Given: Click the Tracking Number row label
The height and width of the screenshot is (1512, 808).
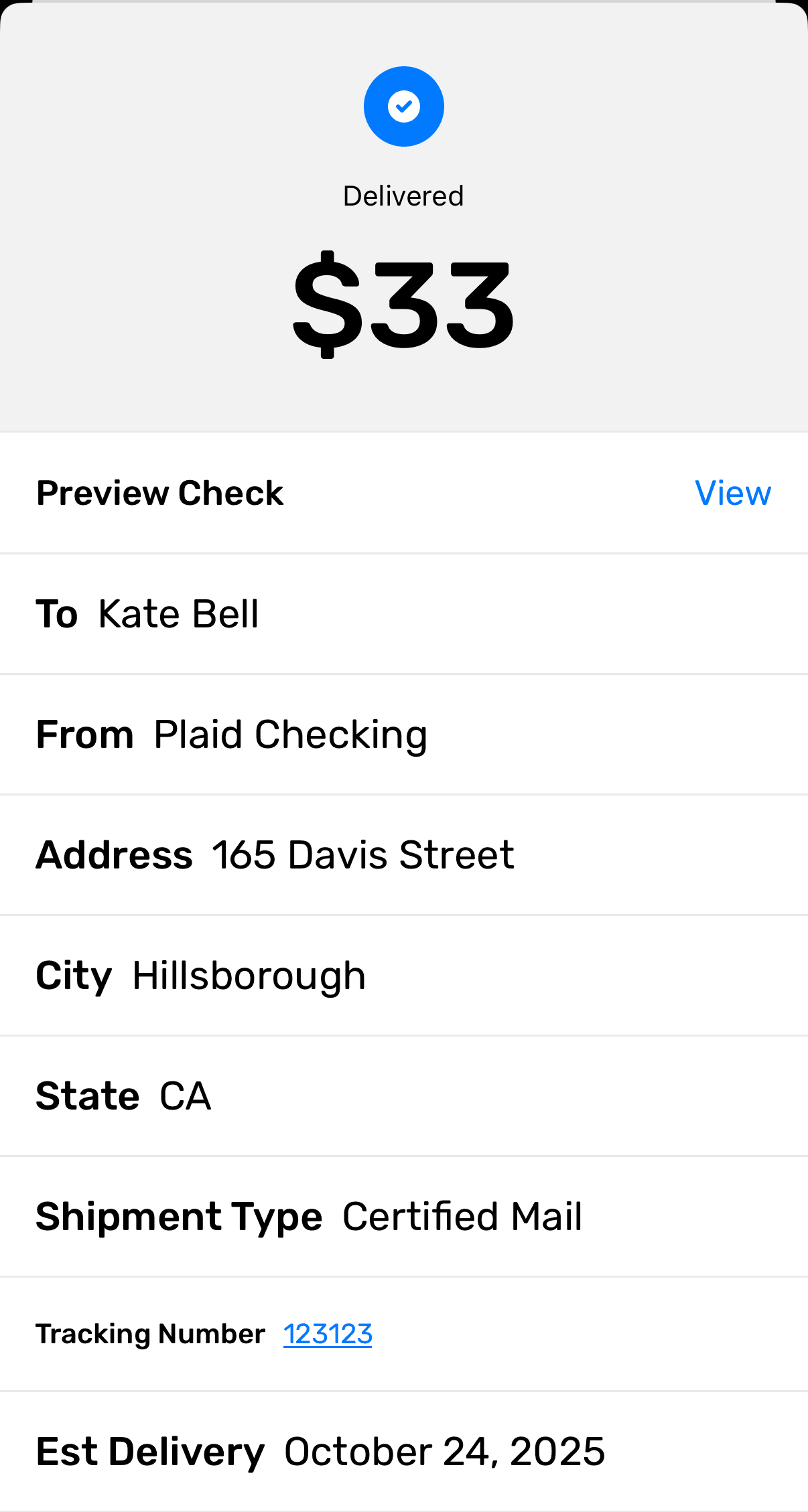Looking at the screenshot, I should [150, 1333].
